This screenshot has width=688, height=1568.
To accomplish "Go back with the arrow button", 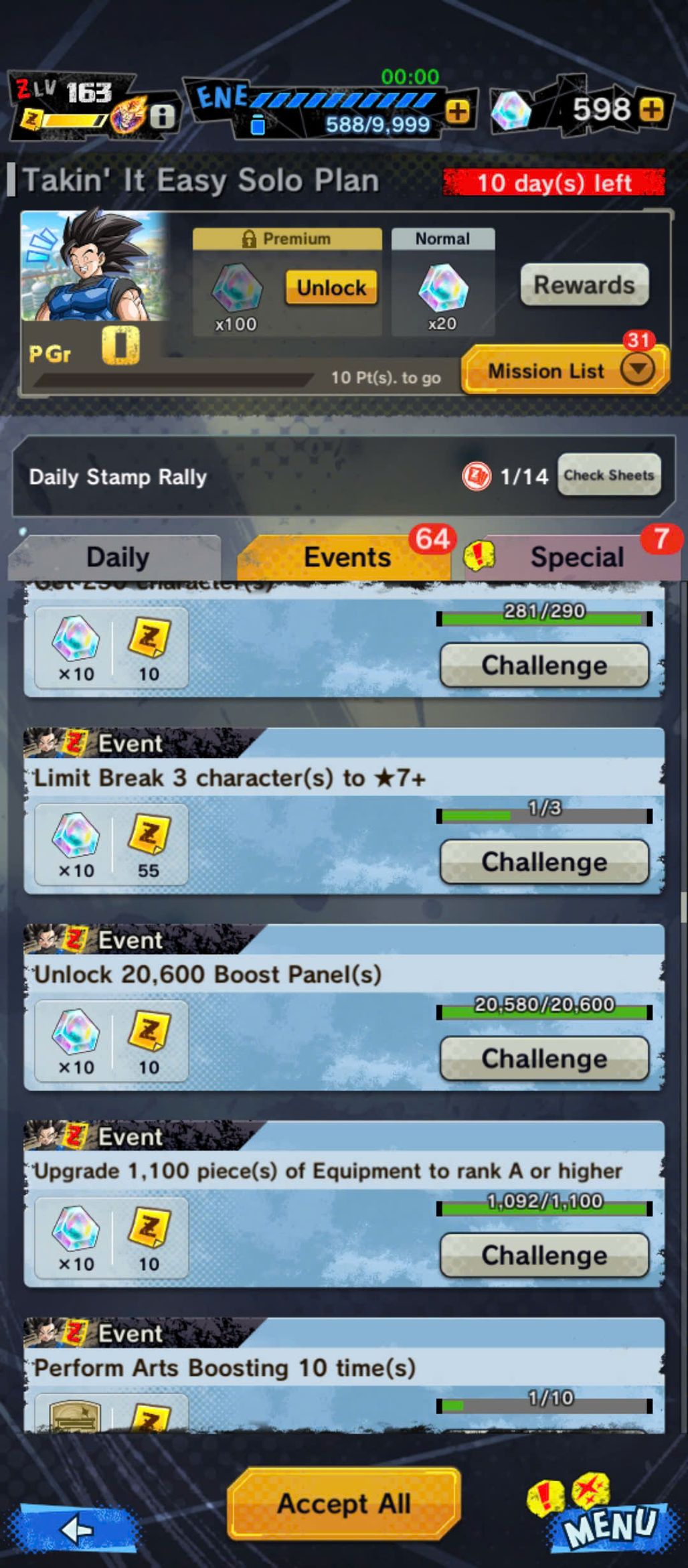I will pyautogui.click(x=76, y=1530).
